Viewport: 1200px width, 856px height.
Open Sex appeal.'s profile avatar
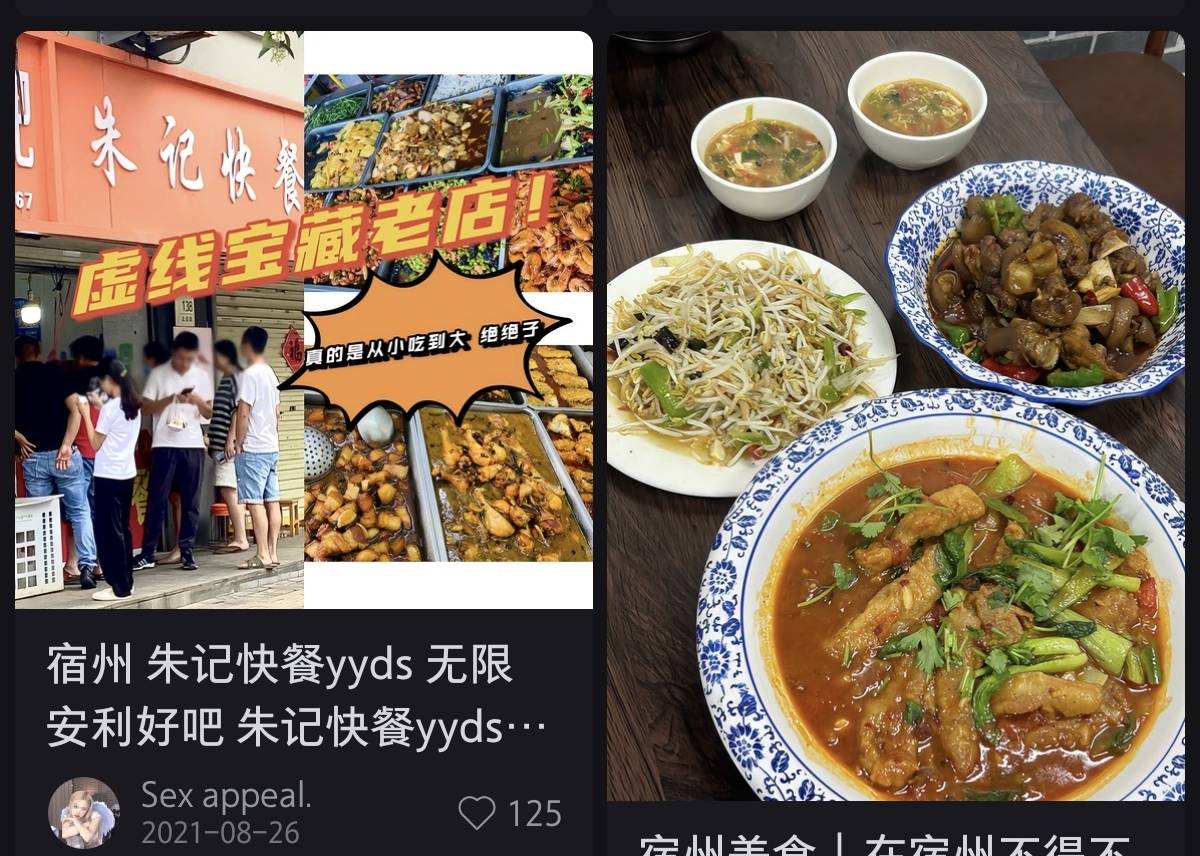coord(84,813)
